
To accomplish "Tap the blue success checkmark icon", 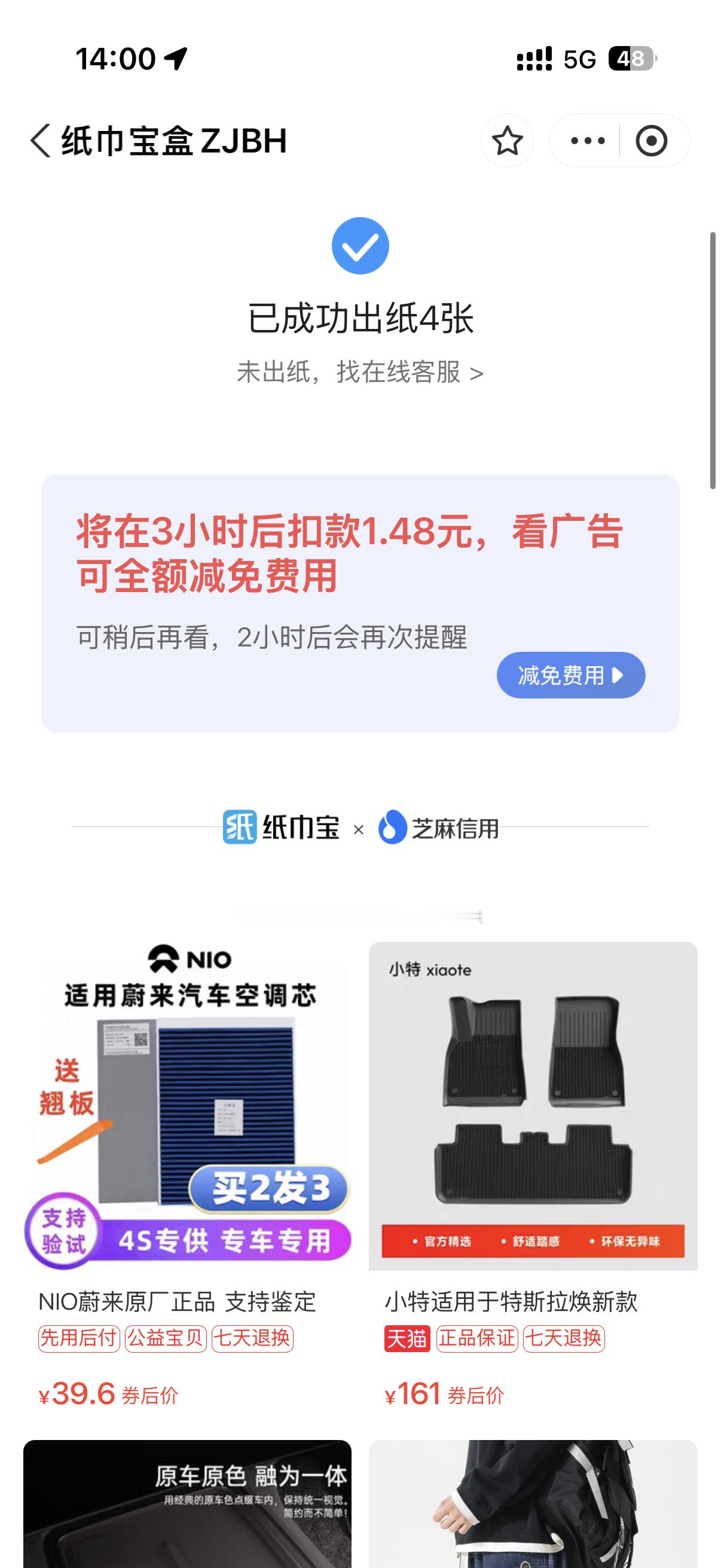I will pos(360,245).
